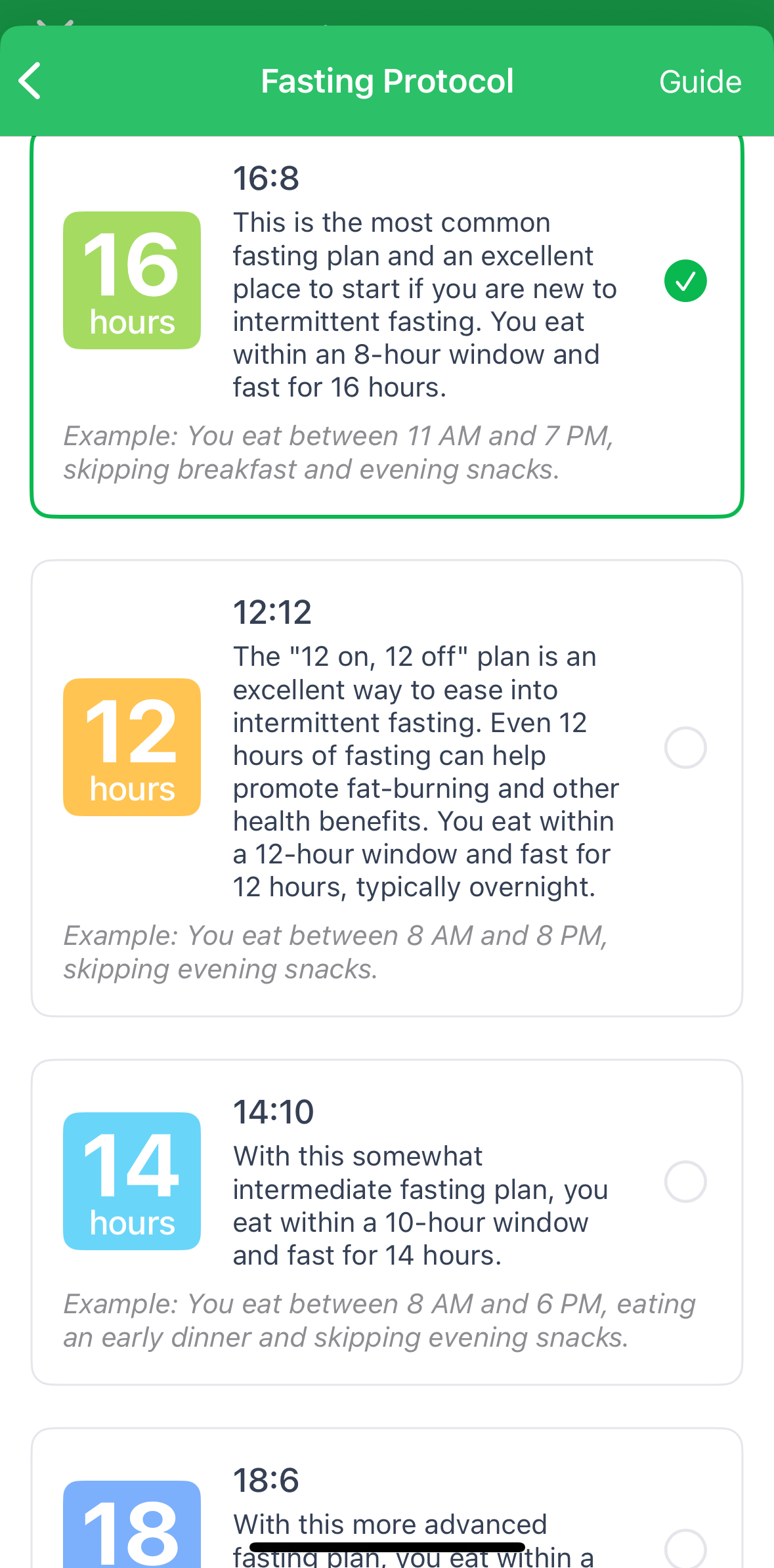Pick the 18:6 fasting plan radio button
The width and height of the screenshot is (774, 1568).
click(x=685, y=1548)
